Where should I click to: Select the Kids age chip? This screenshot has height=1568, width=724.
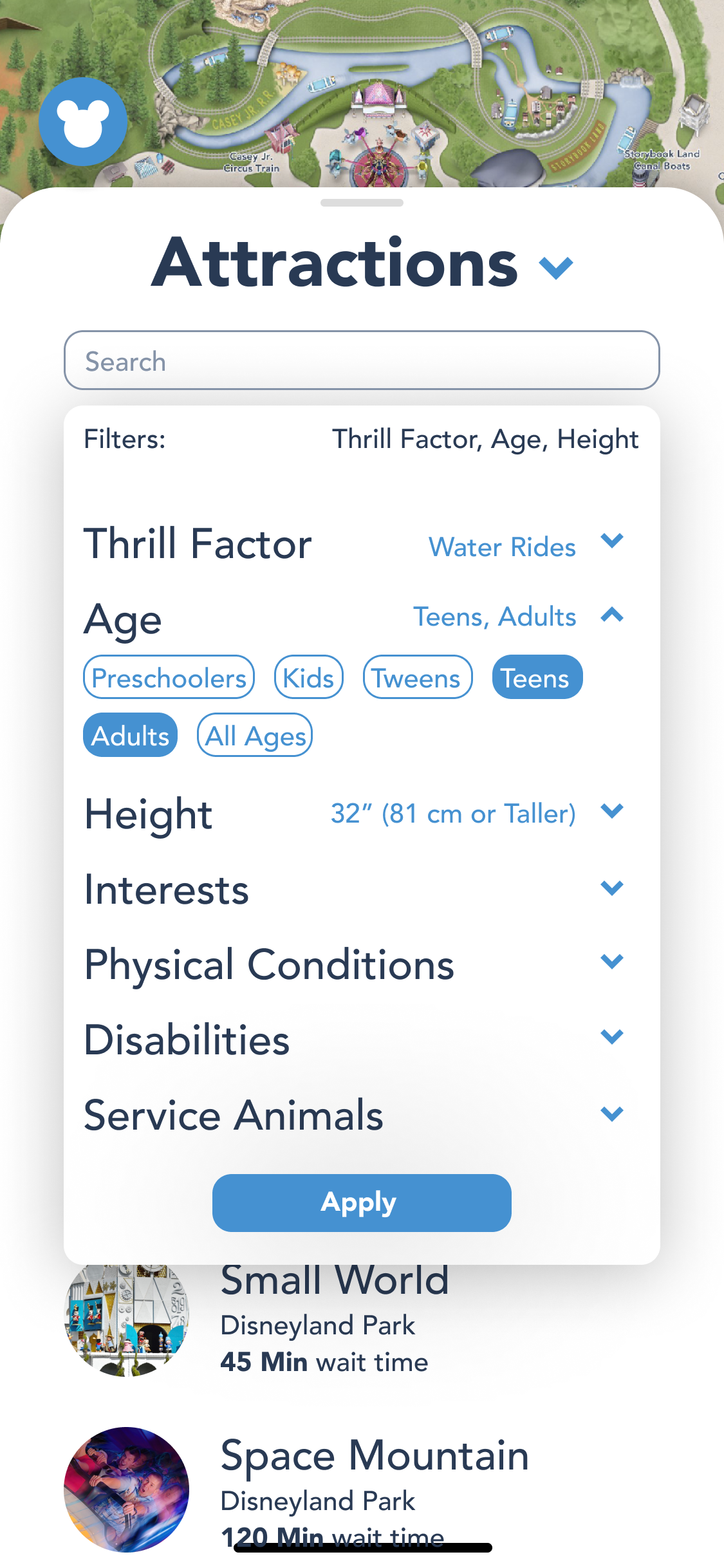tap(309, 677)
